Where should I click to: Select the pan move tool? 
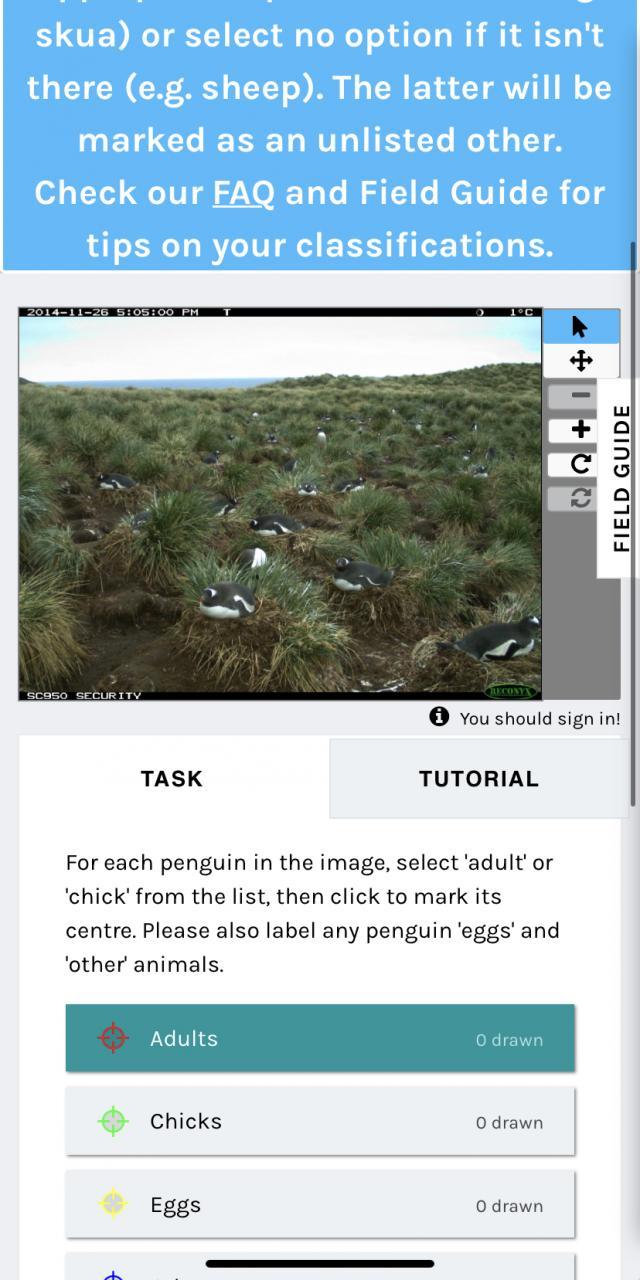click(x=581, y=361)
